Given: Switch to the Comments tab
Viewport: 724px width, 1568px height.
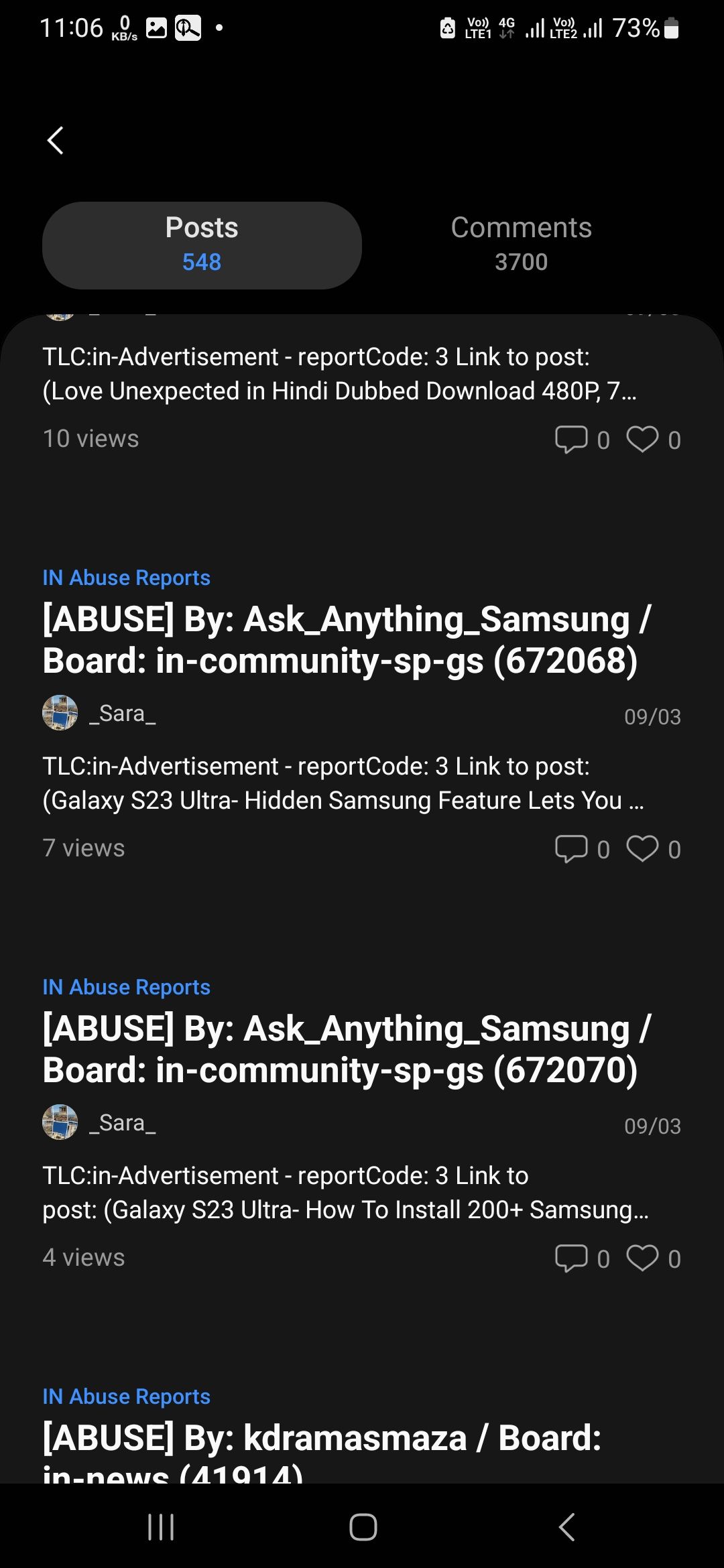Looking at the screenshot, I should coord(521,245).
